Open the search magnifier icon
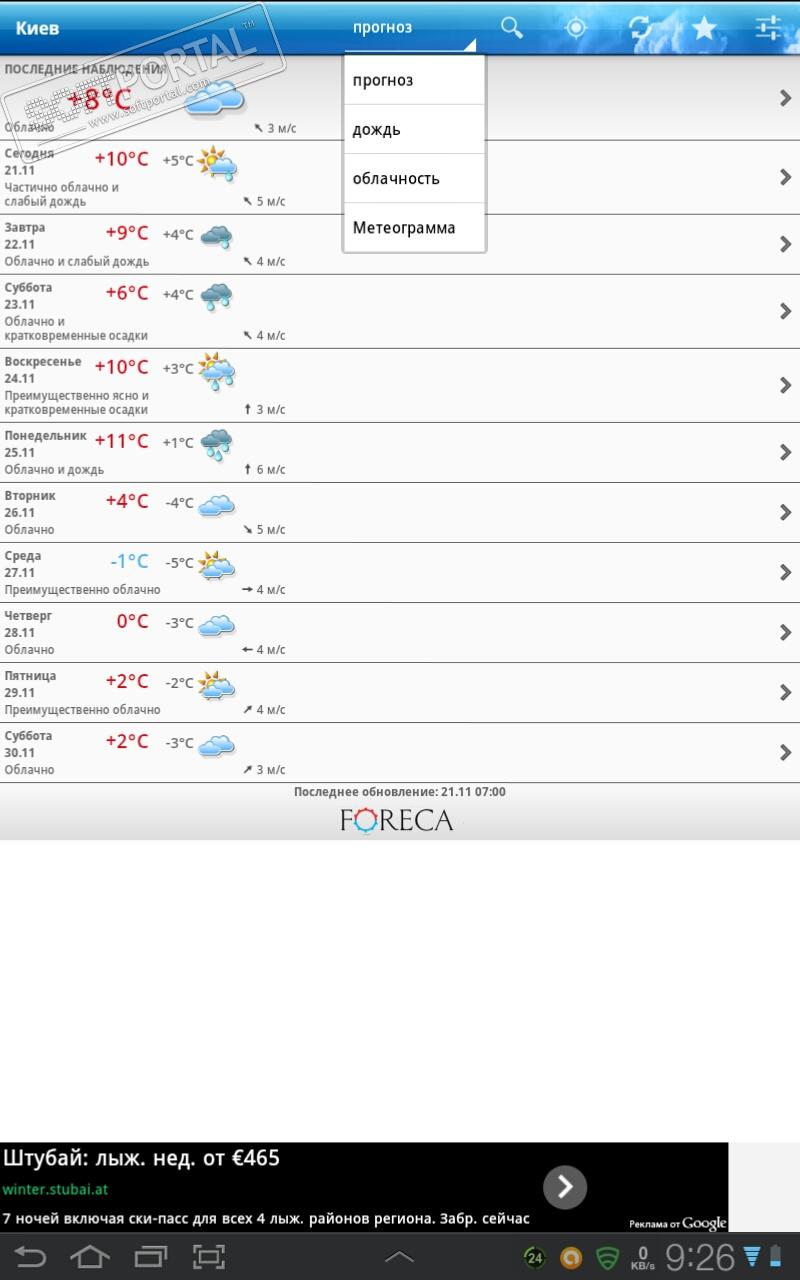The width and height of the screenshot is (800, 1280). (512, 28)
